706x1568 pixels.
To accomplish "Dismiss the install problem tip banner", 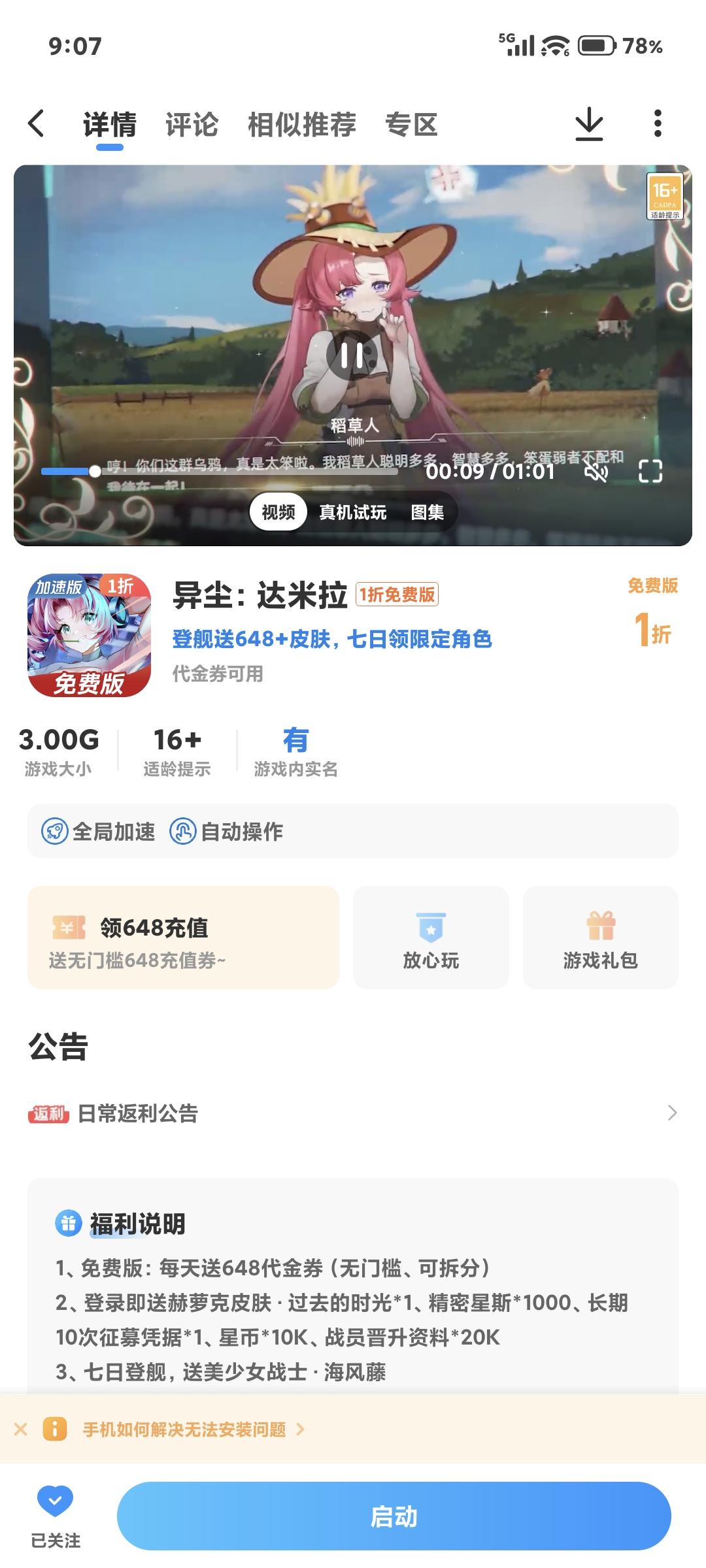I will [20, 1429].
